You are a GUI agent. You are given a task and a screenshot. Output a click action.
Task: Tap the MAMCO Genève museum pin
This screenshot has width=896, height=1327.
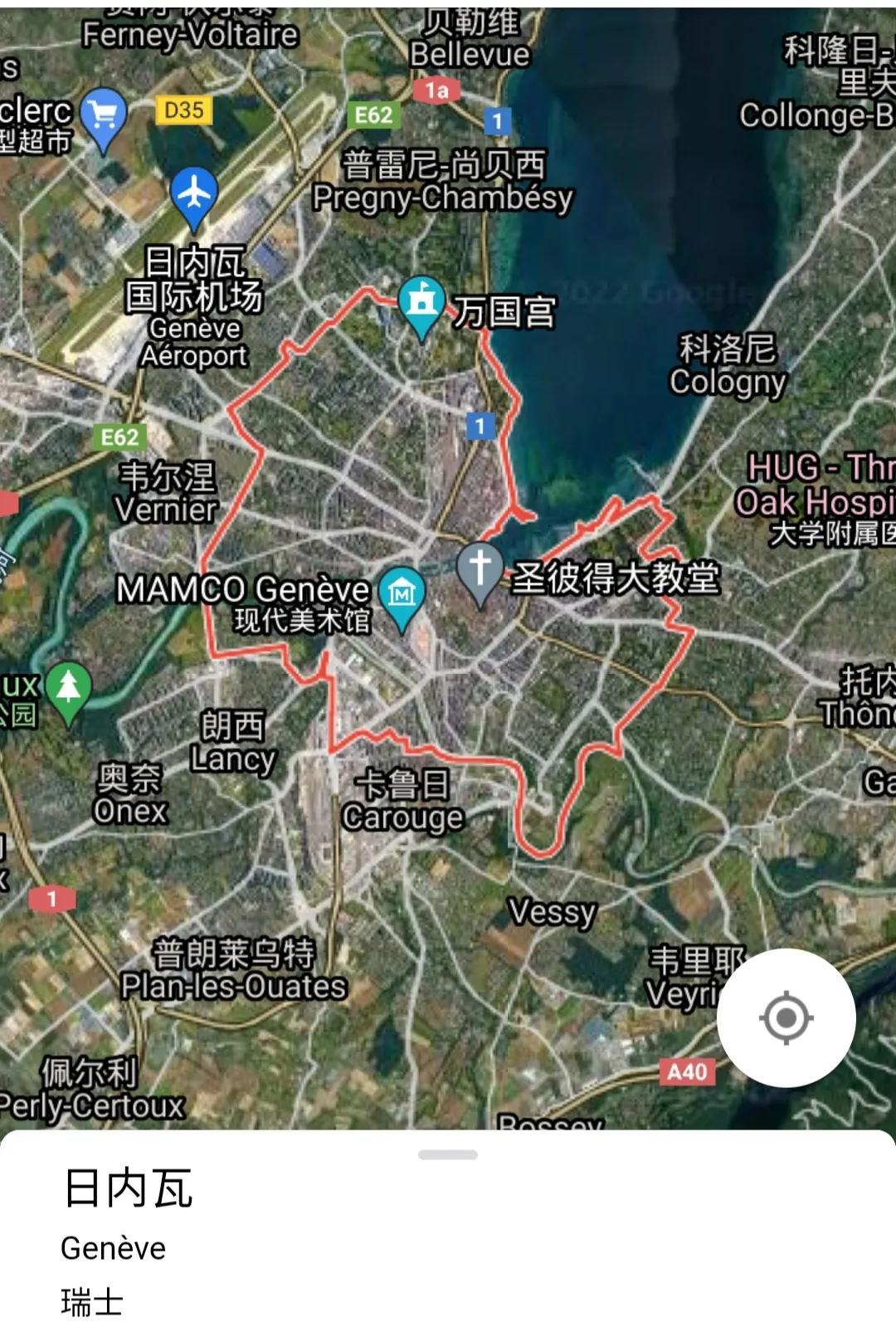(x=402, y=595)
